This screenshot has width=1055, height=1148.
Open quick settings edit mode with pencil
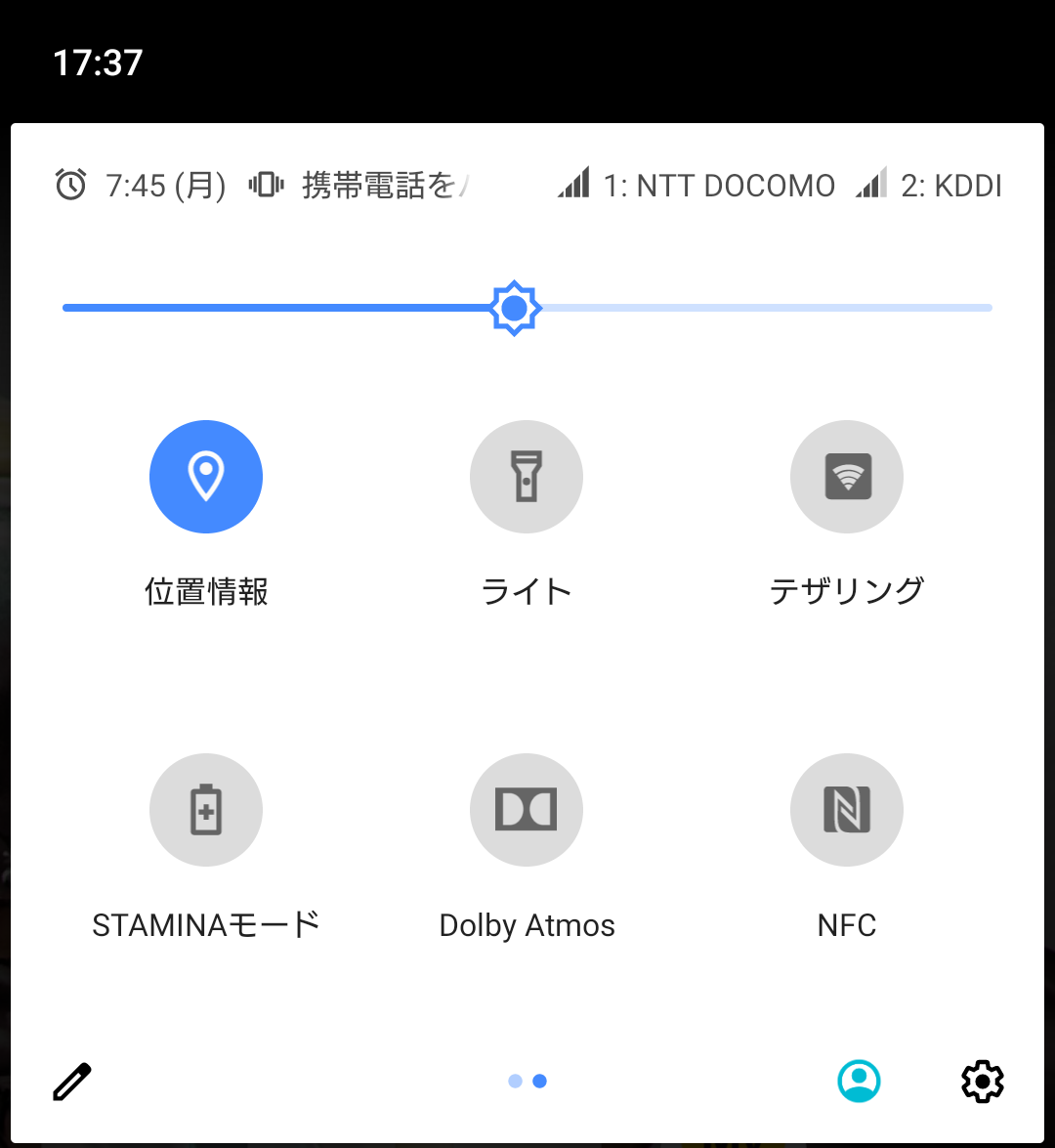[71, 1081]
